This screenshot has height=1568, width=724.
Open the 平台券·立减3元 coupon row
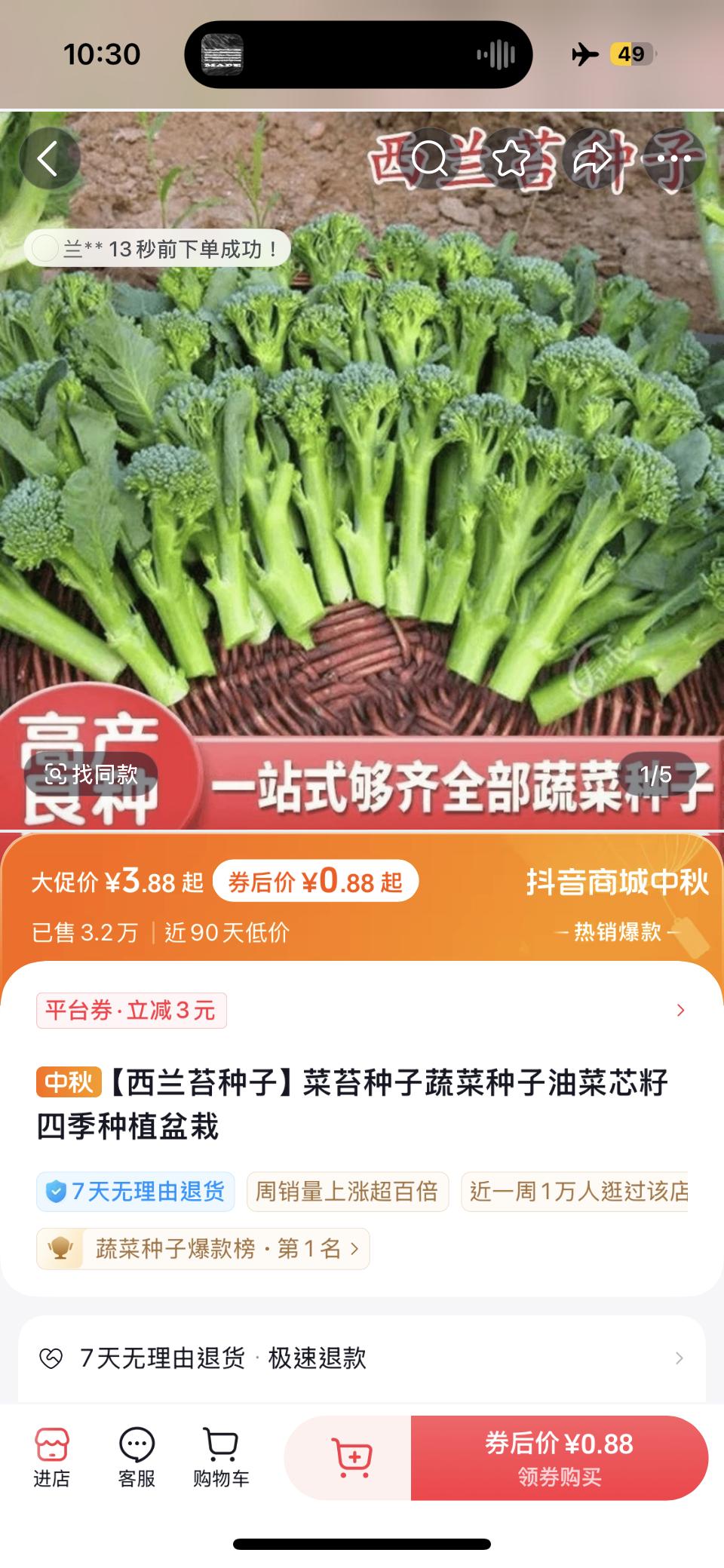[362, 1011]
